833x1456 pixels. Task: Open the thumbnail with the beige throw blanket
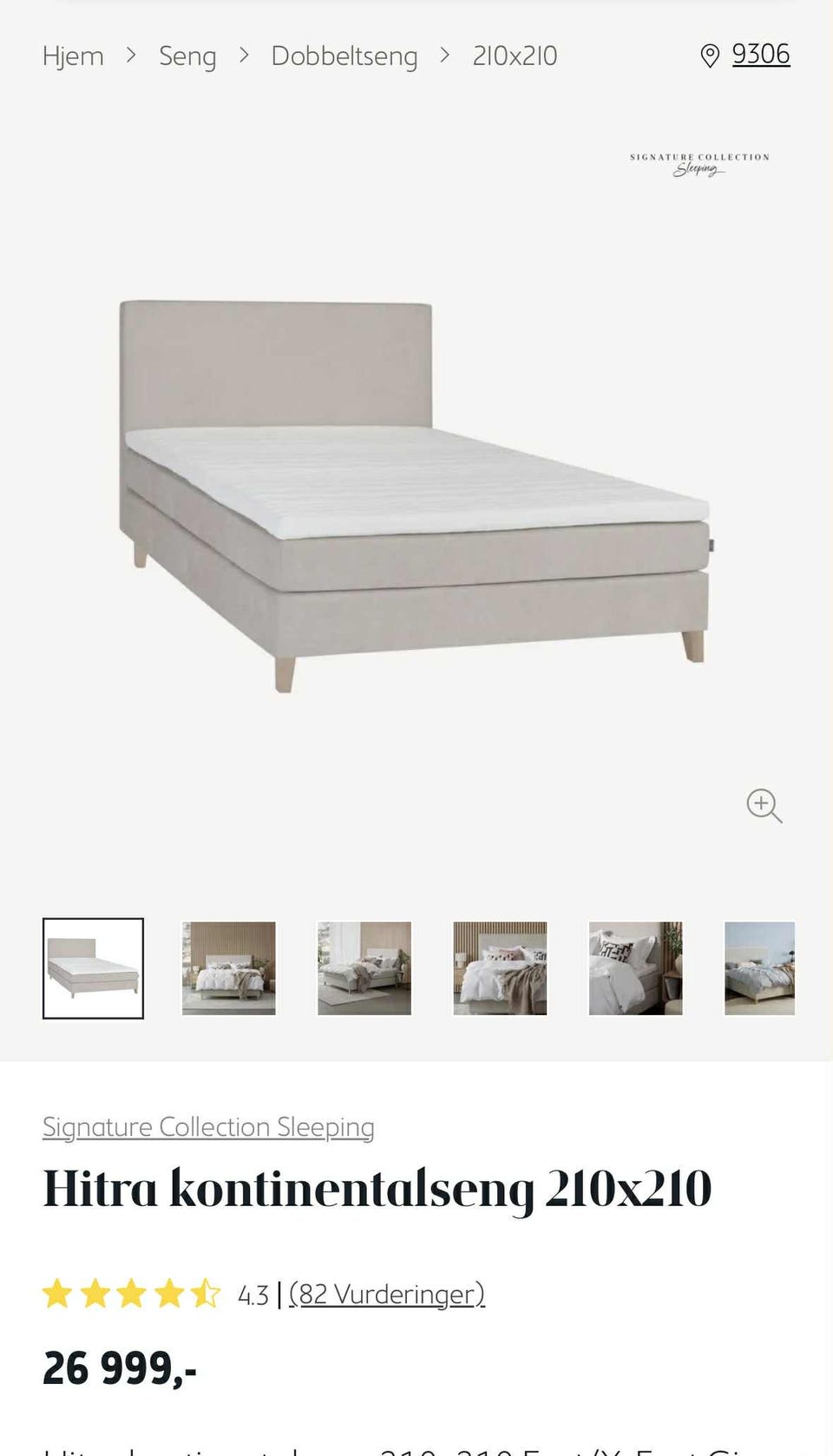click(500, 968)
